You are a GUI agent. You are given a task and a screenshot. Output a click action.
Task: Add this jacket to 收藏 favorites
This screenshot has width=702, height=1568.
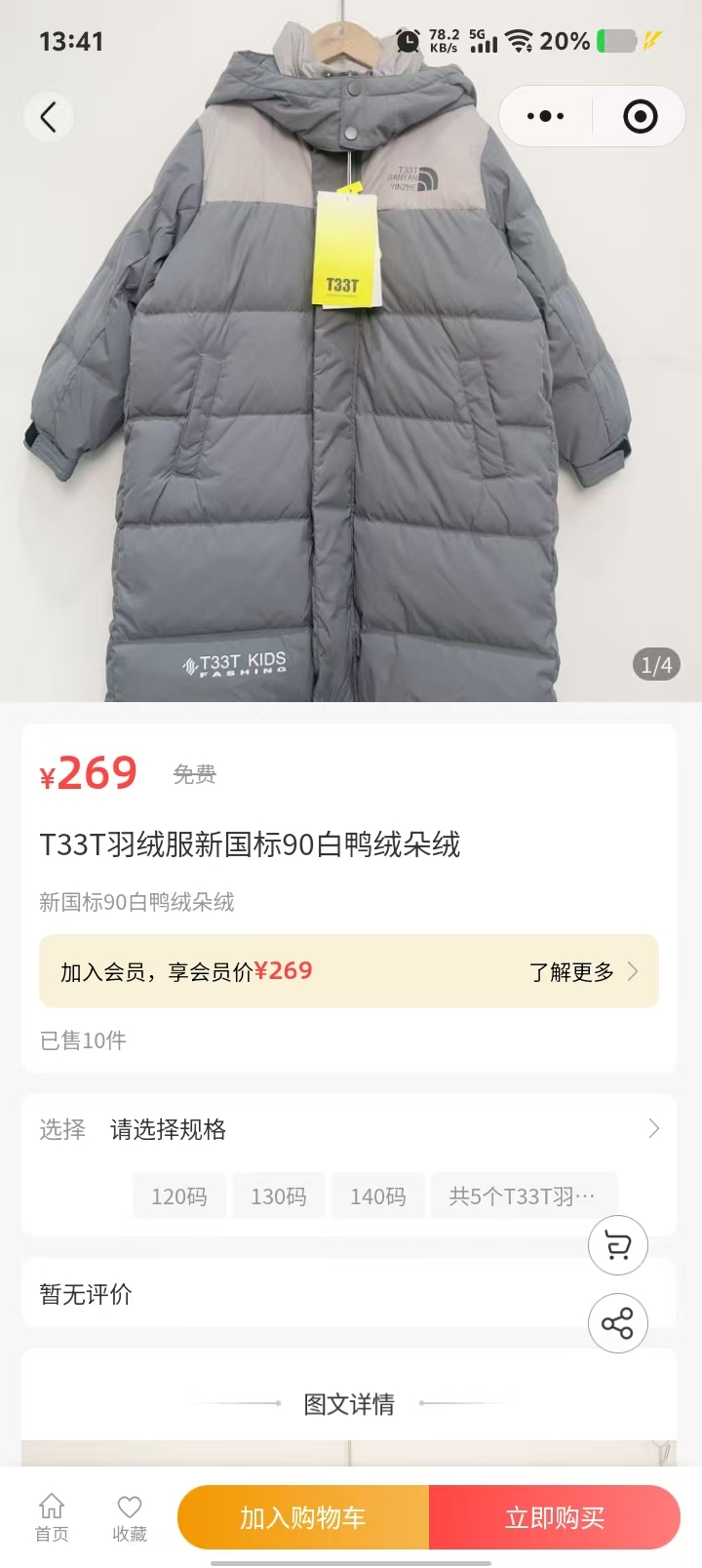[x=130, y=1517]
